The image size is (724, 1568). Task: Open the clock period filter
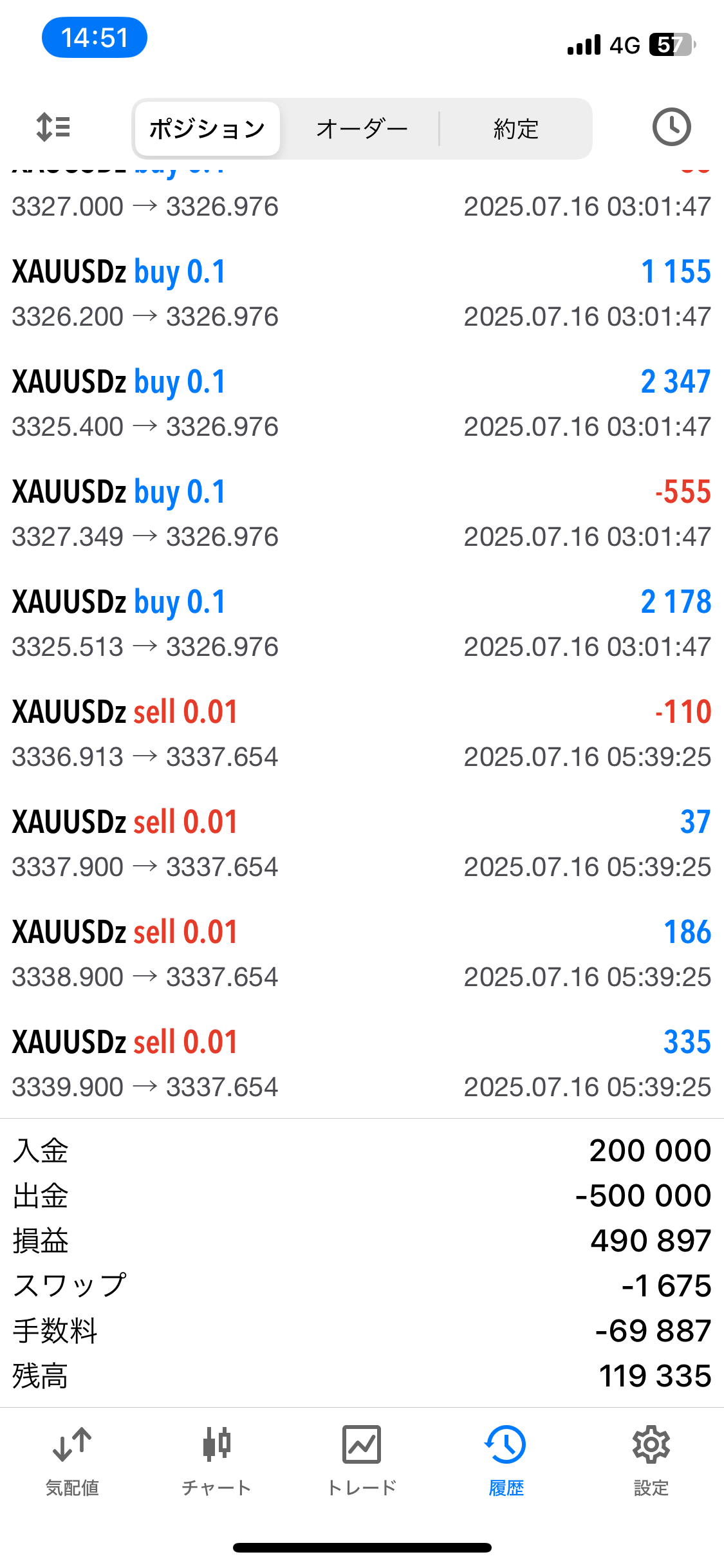671,127
